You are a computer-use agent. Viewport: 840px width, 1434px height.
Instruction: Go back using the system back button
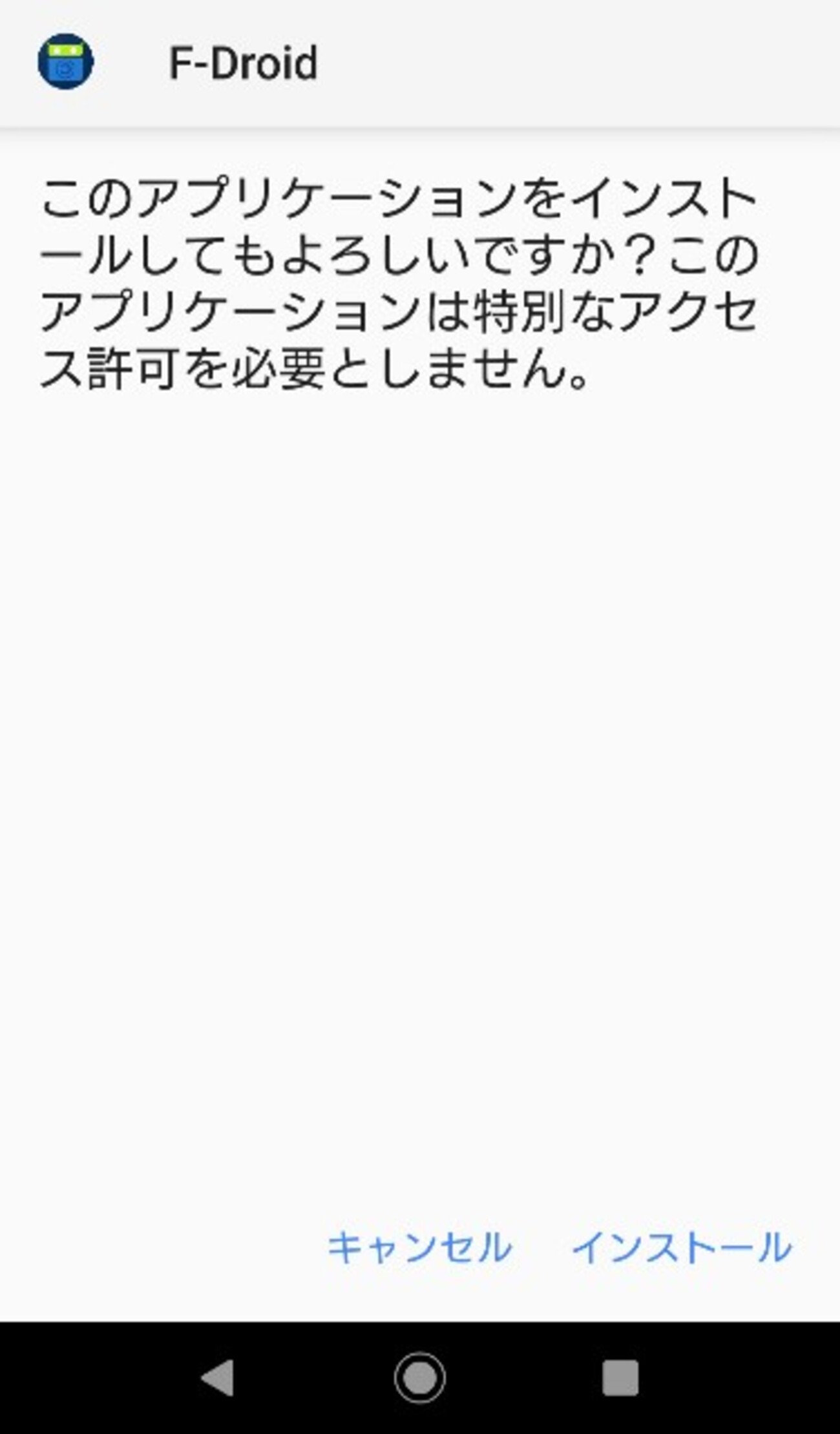coord(218,1378)
